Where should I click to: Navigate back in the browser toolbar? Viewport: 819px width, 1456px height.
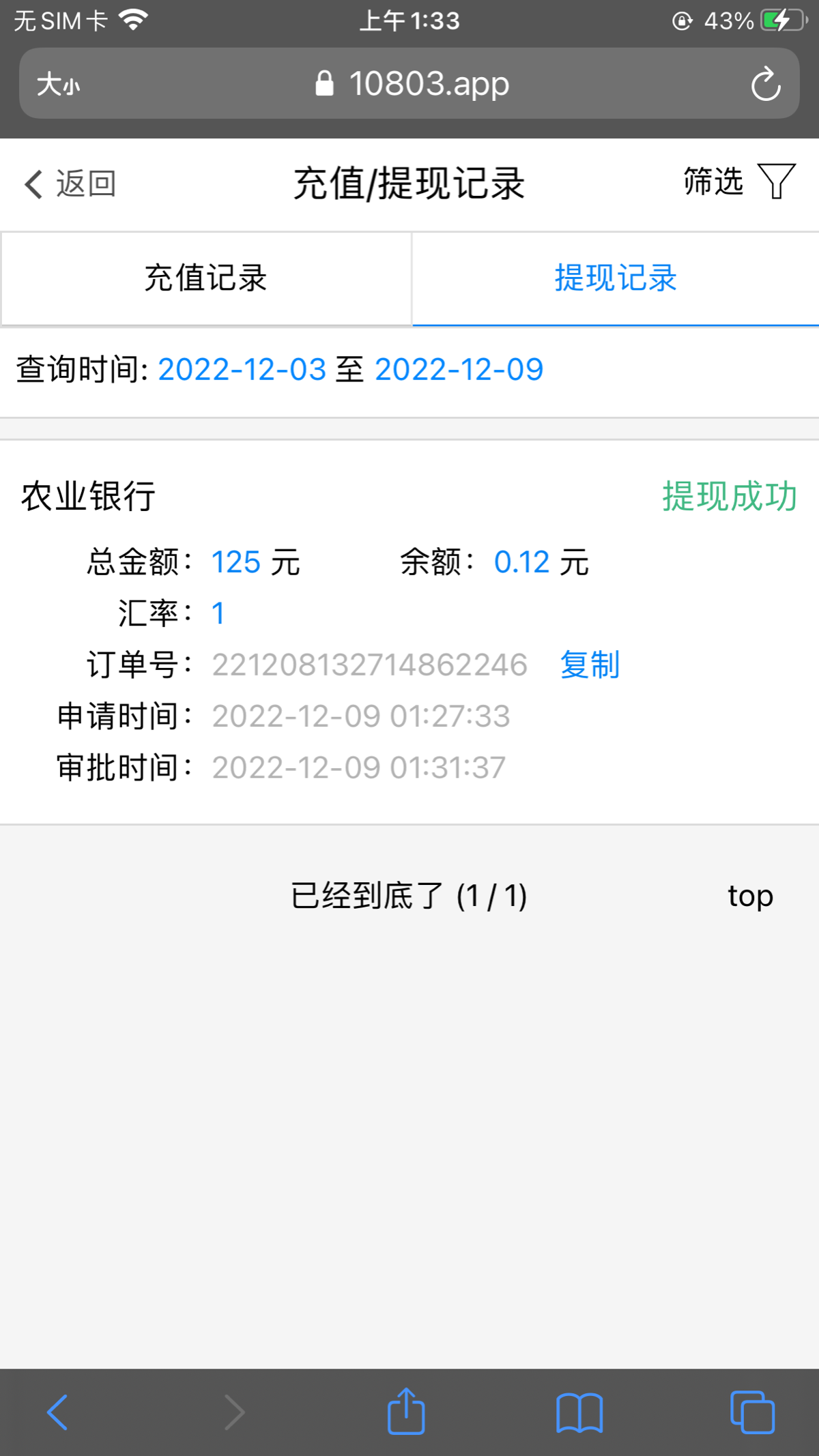point(57,1412)
